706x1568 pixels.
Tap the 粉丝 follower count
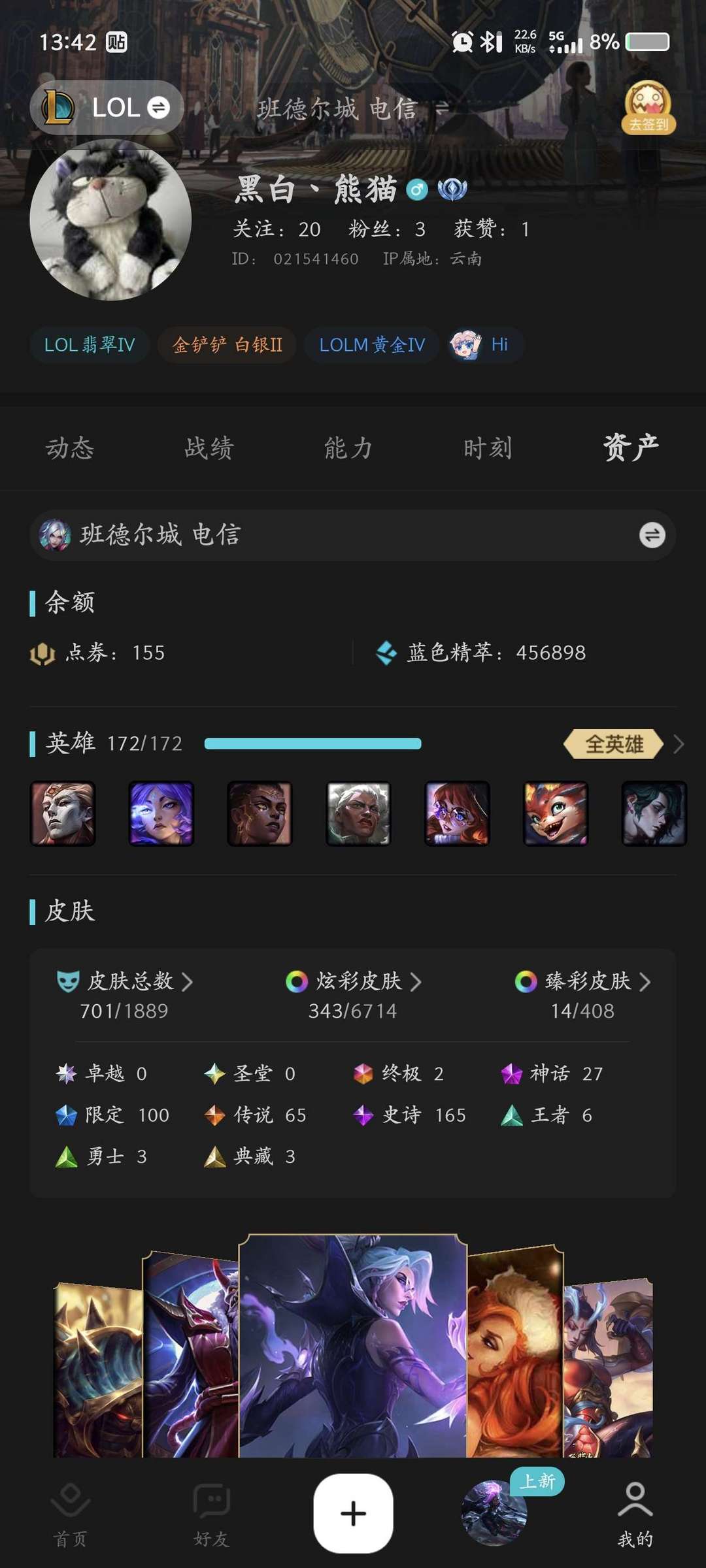click(x=385, y=229)
